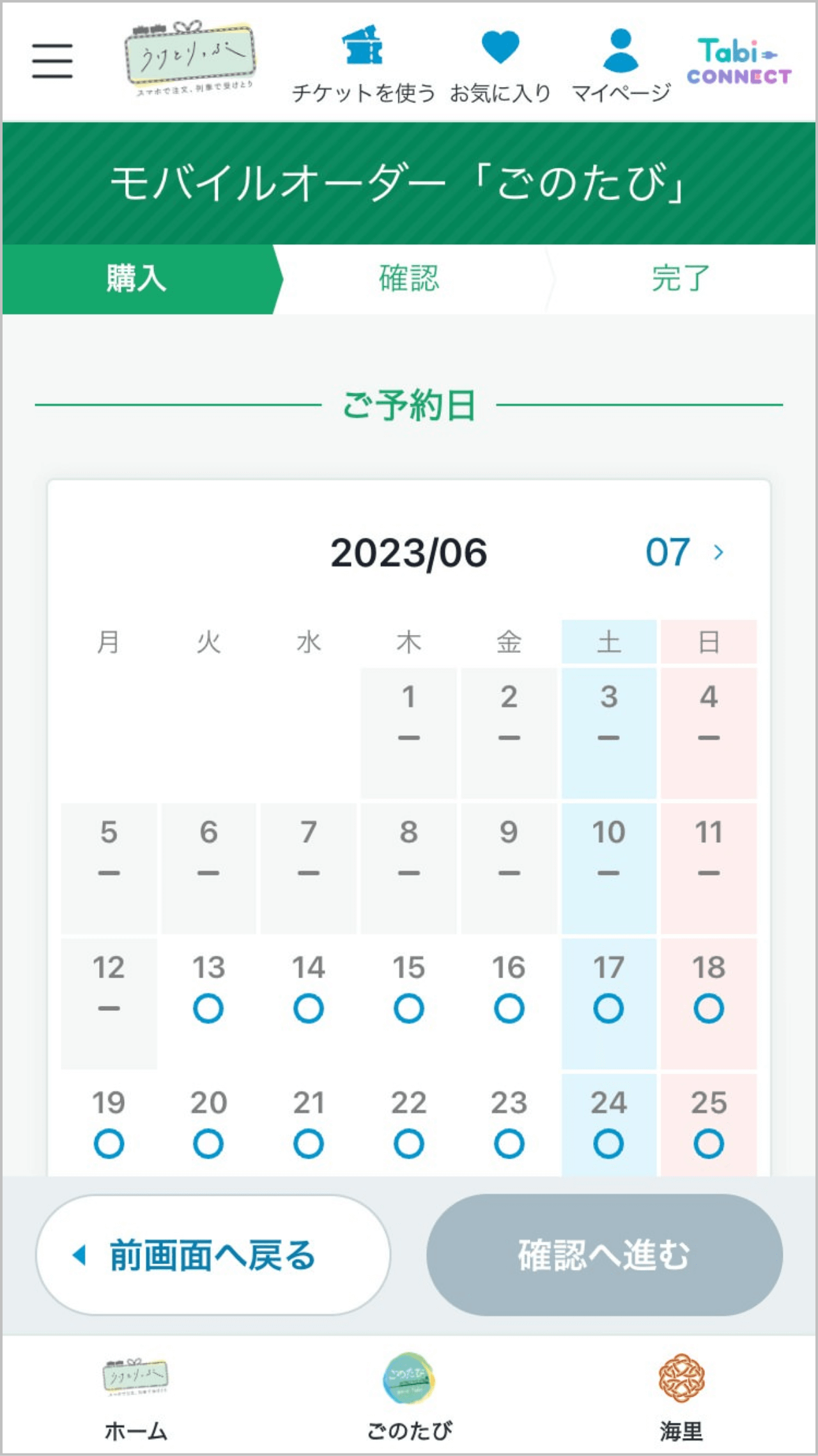Image resolution: width=818 pixels, height=1456 pixels.
Task: Switch to the ホーム tab
Action: tap(136, 1397)
